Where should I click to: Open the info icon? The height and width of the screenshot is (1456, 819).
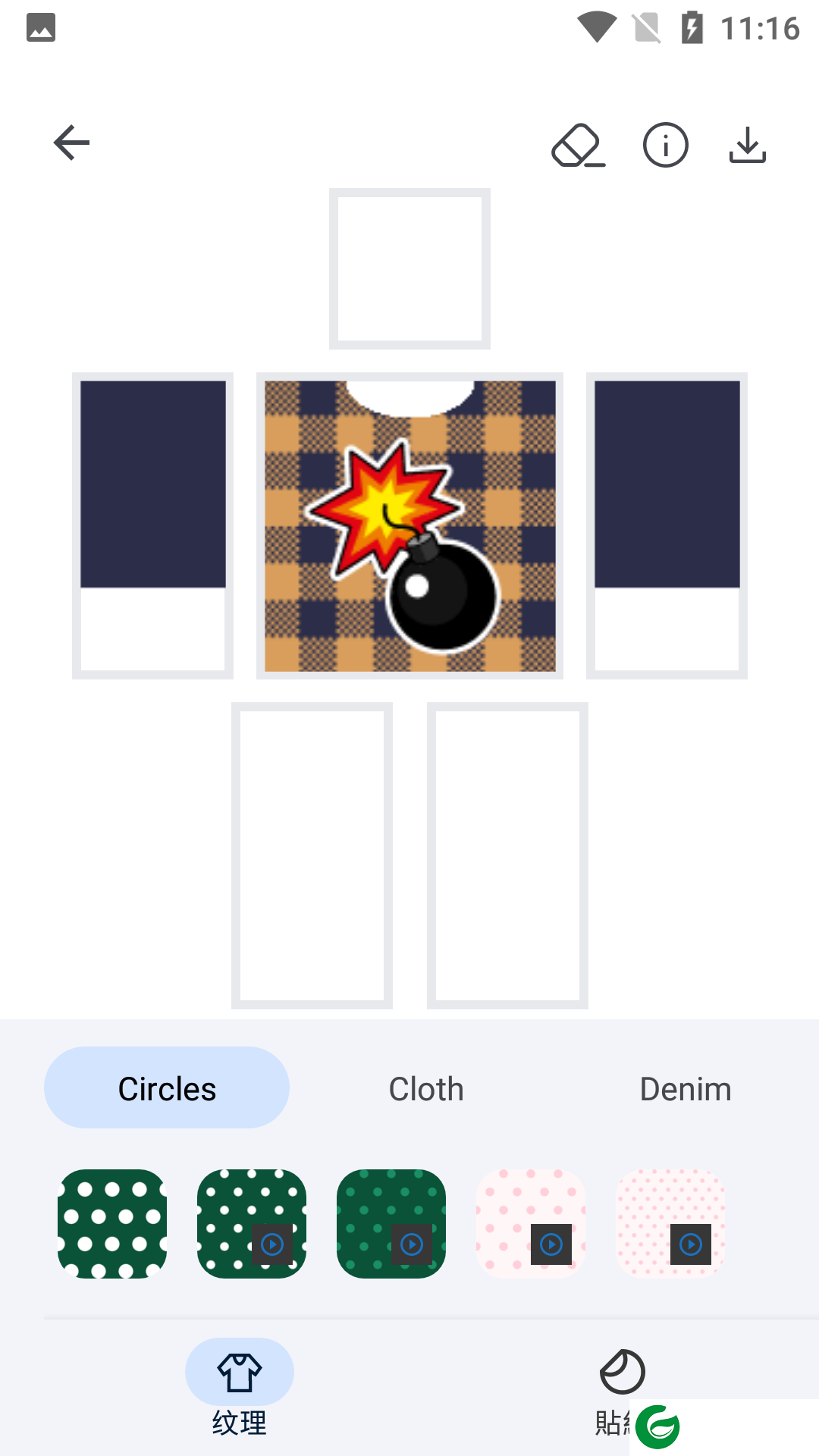665,145
